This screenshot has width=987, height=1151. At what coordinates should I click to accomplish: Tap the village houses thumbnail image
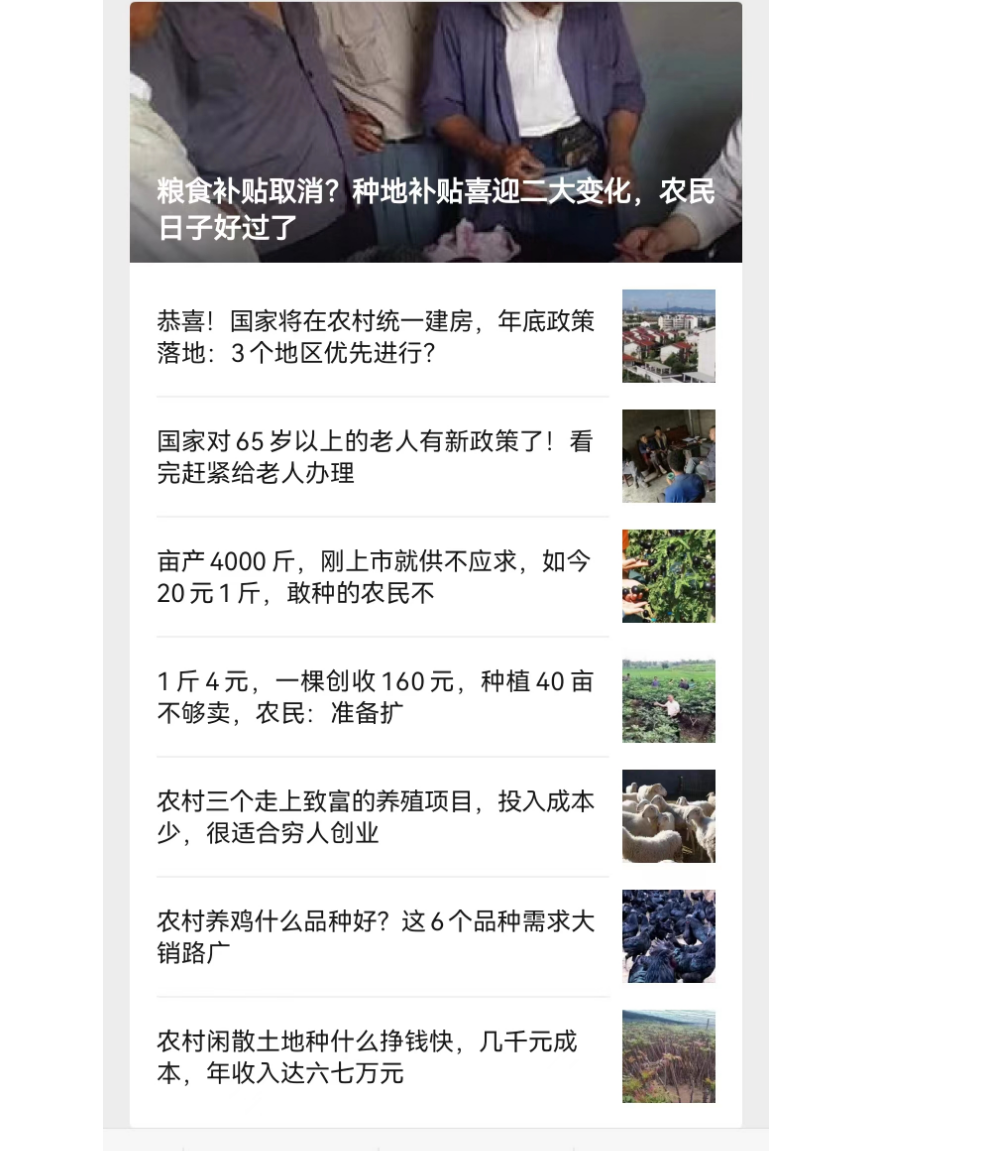click(x=668, y=335)
